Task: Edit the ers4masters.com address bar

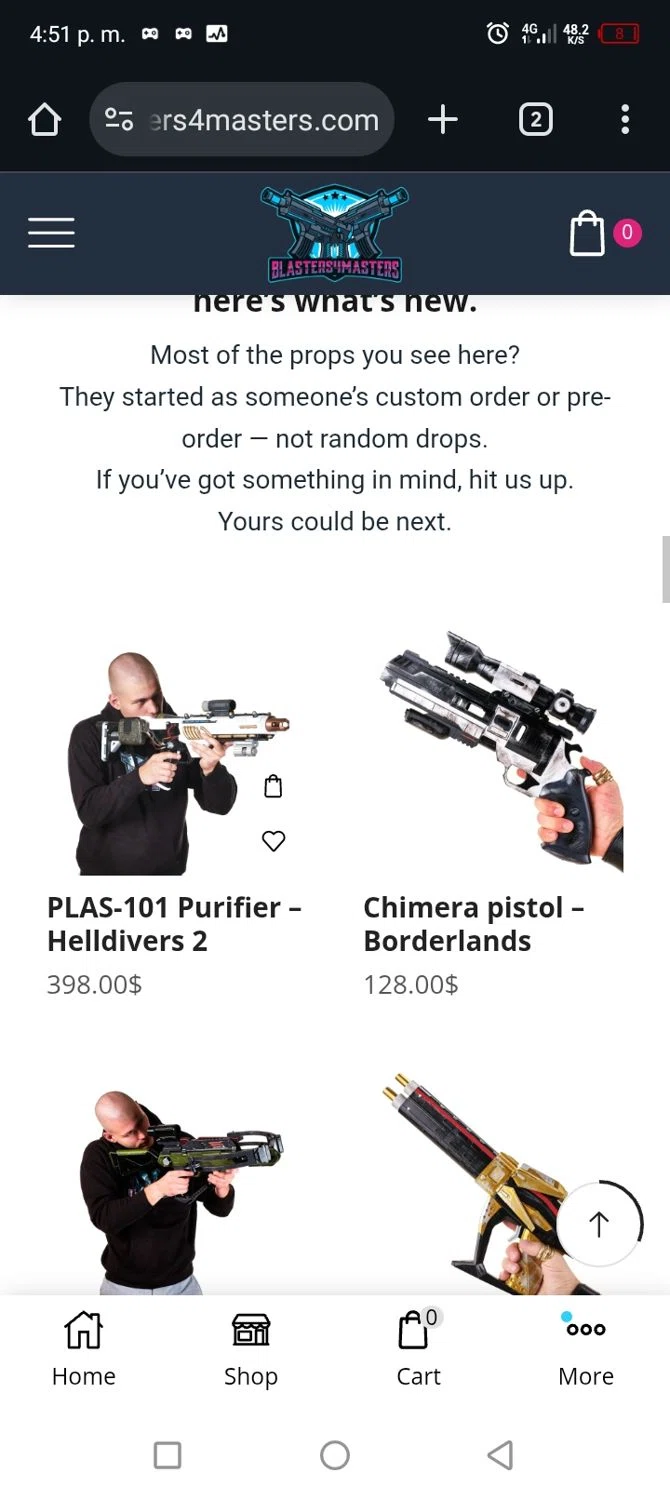Action: tap(262, 121)
